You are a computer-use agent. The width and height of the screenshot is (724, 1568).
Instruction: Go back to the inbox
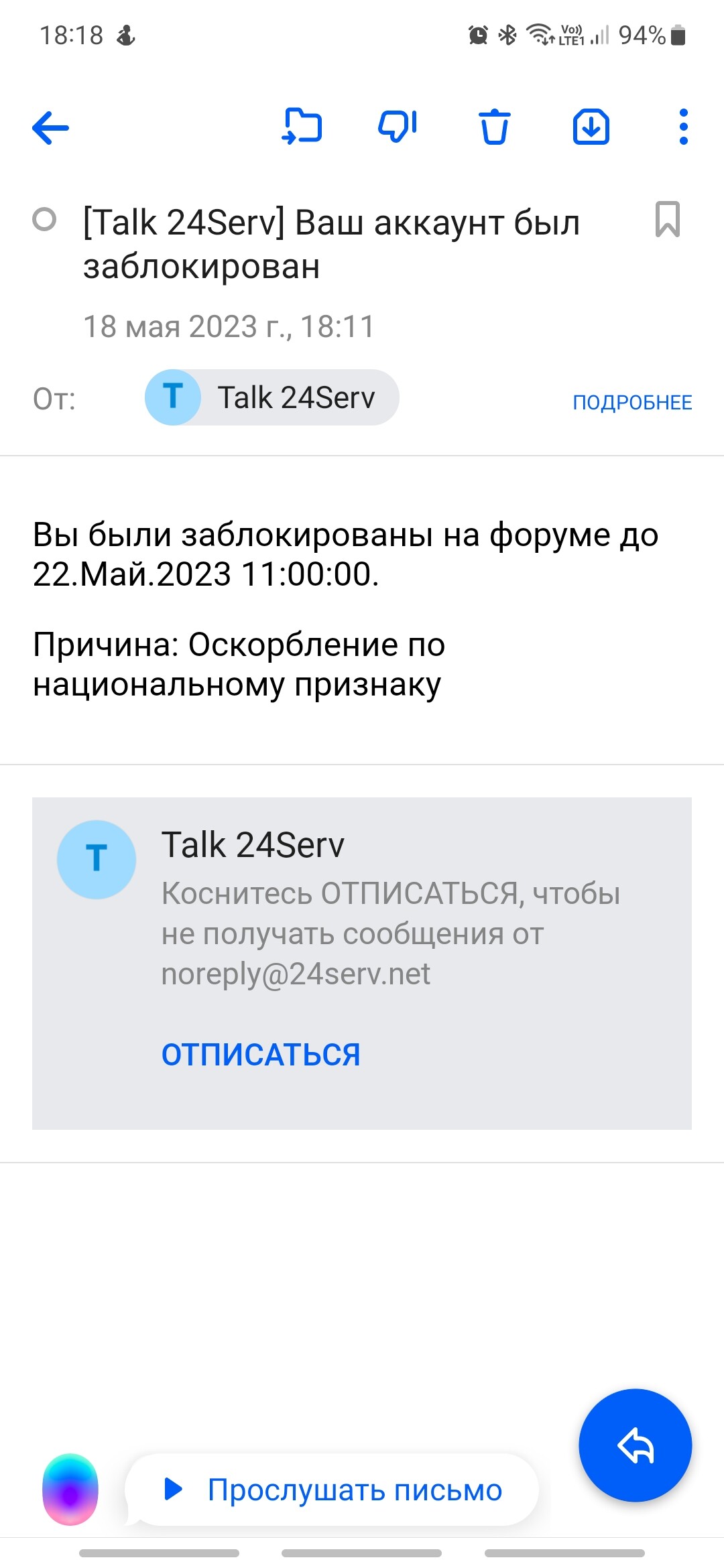50,127
